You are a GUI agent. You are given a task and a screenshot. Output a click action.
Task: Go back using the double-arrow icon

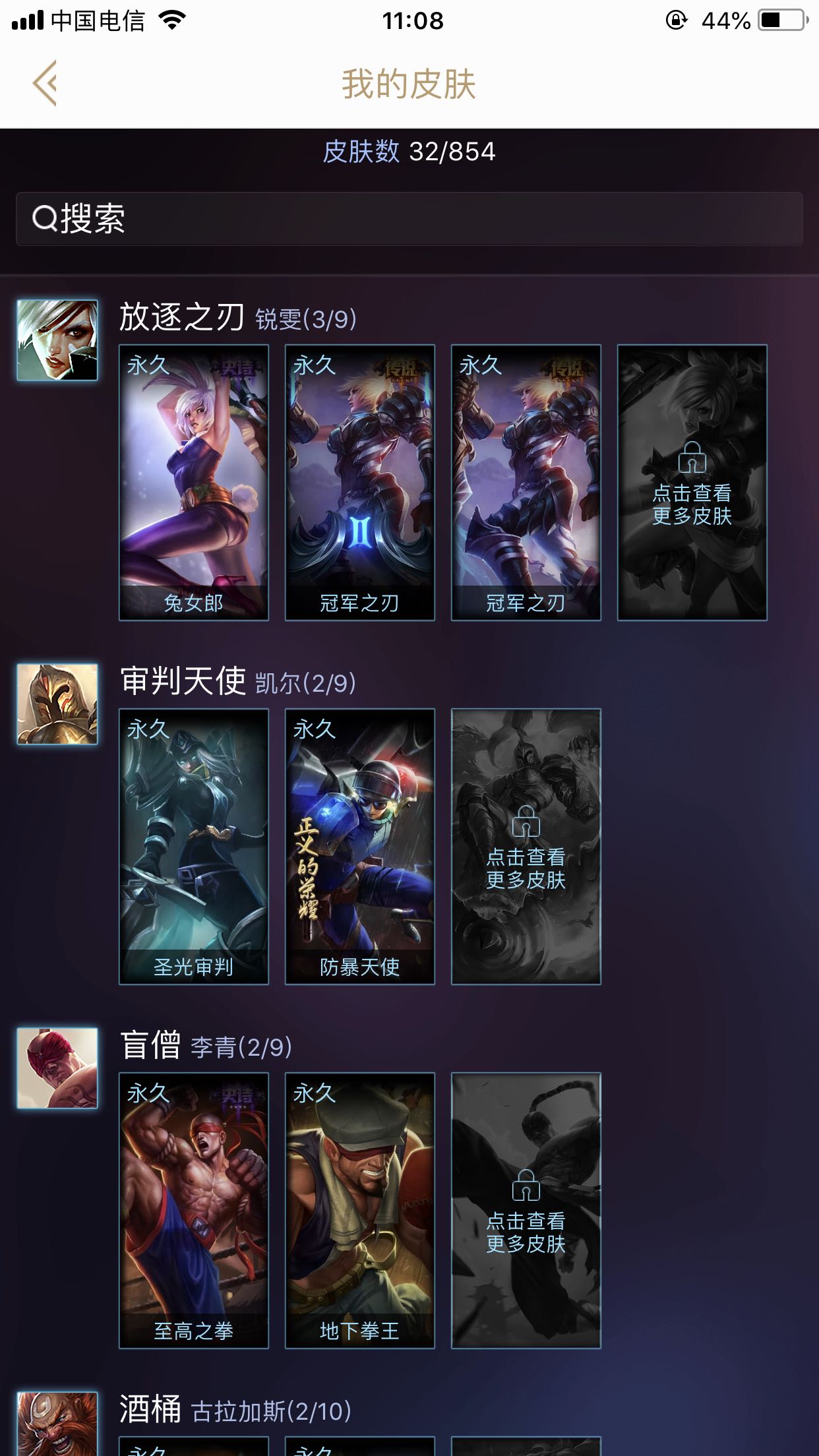coord(45,83)
